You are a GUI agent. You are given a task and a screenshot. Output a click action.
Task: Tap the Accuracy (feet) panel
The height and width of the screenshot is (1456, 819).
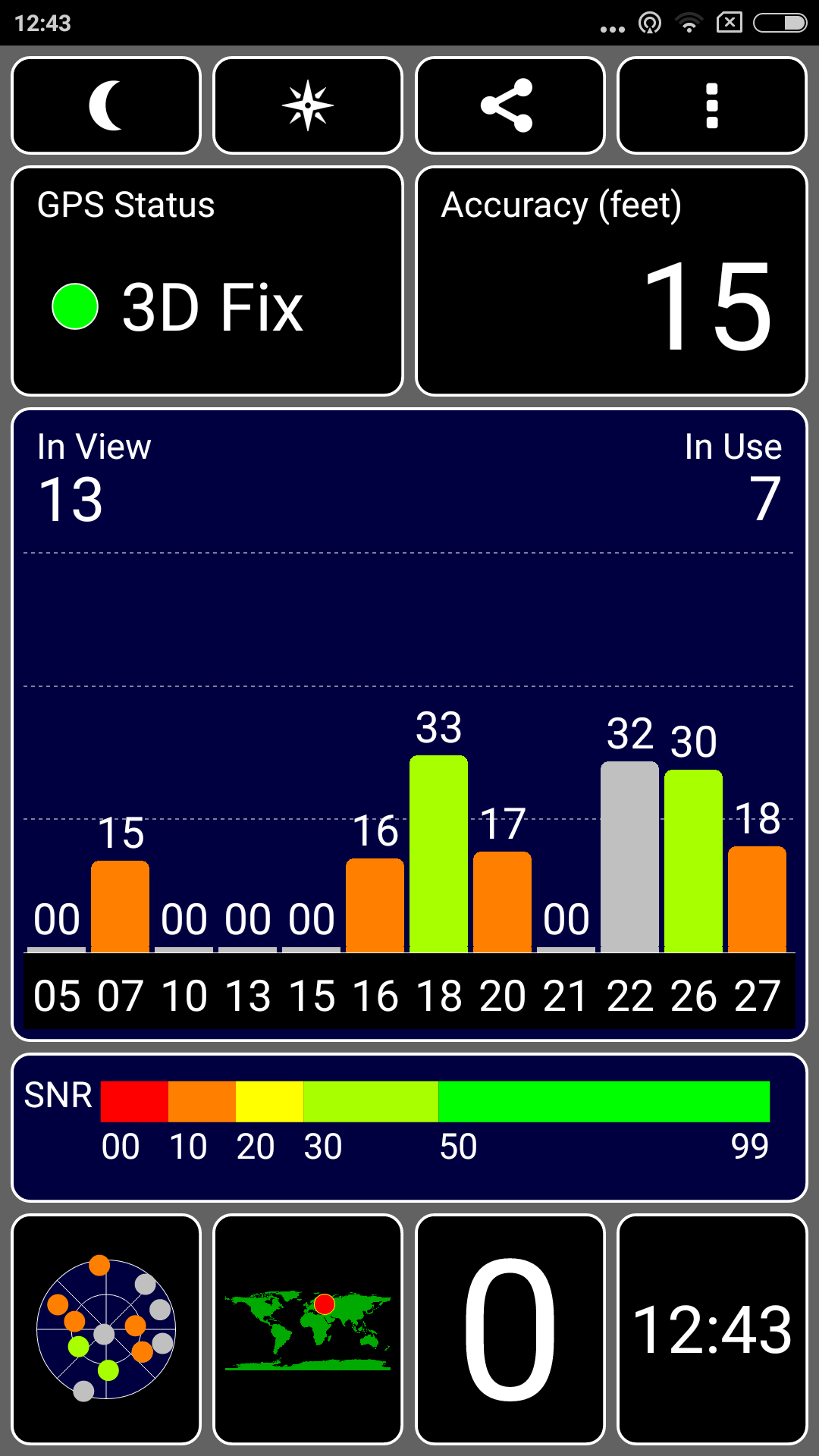[611, 281]
